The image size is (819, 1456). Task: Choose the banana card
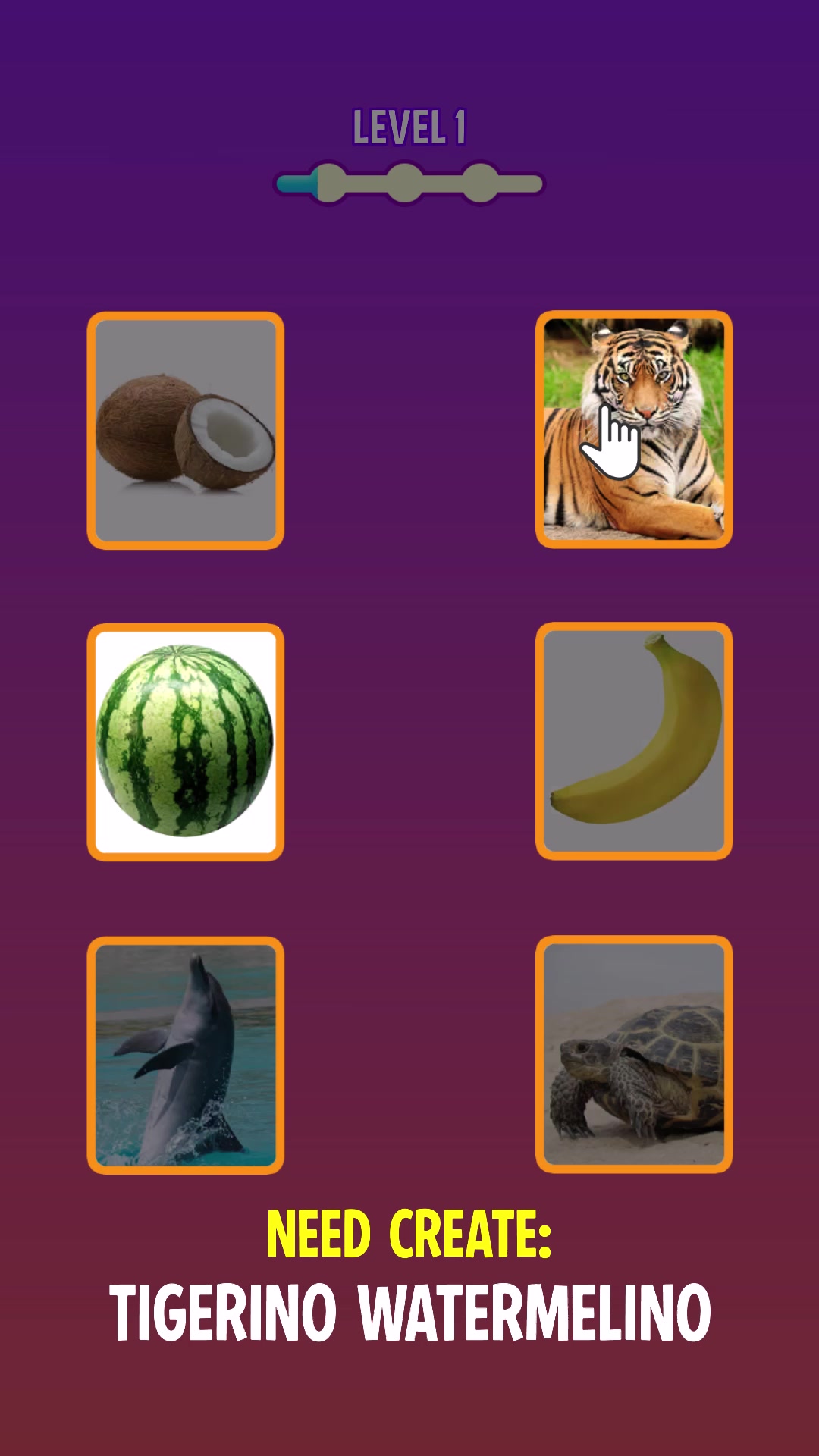click(634, 741)
